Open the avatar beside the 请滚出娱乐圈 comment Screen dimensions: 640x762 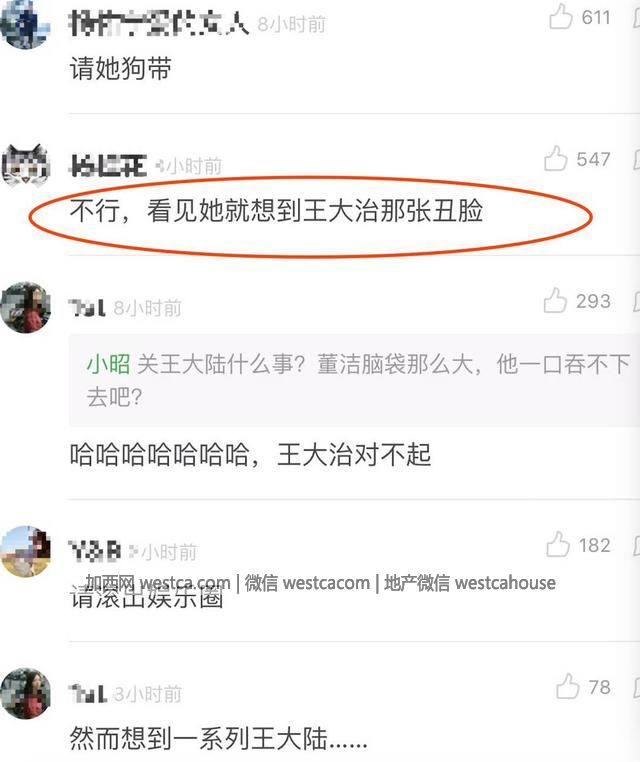tap(25, 551)
